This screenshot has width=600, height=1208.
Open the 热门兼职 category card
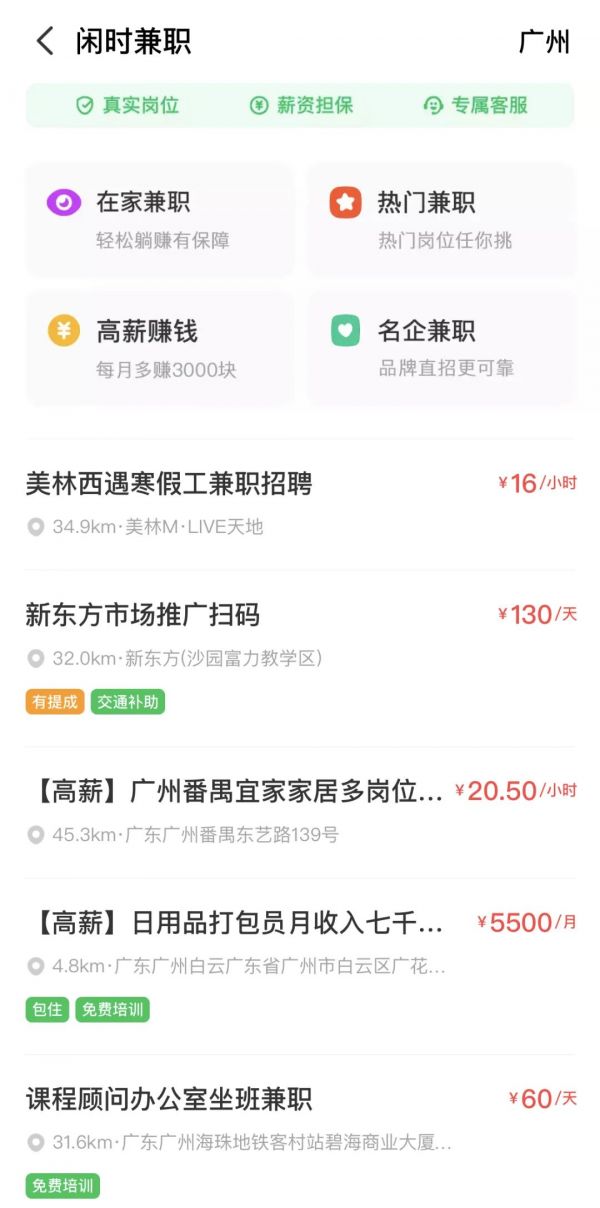coord(441,220)
